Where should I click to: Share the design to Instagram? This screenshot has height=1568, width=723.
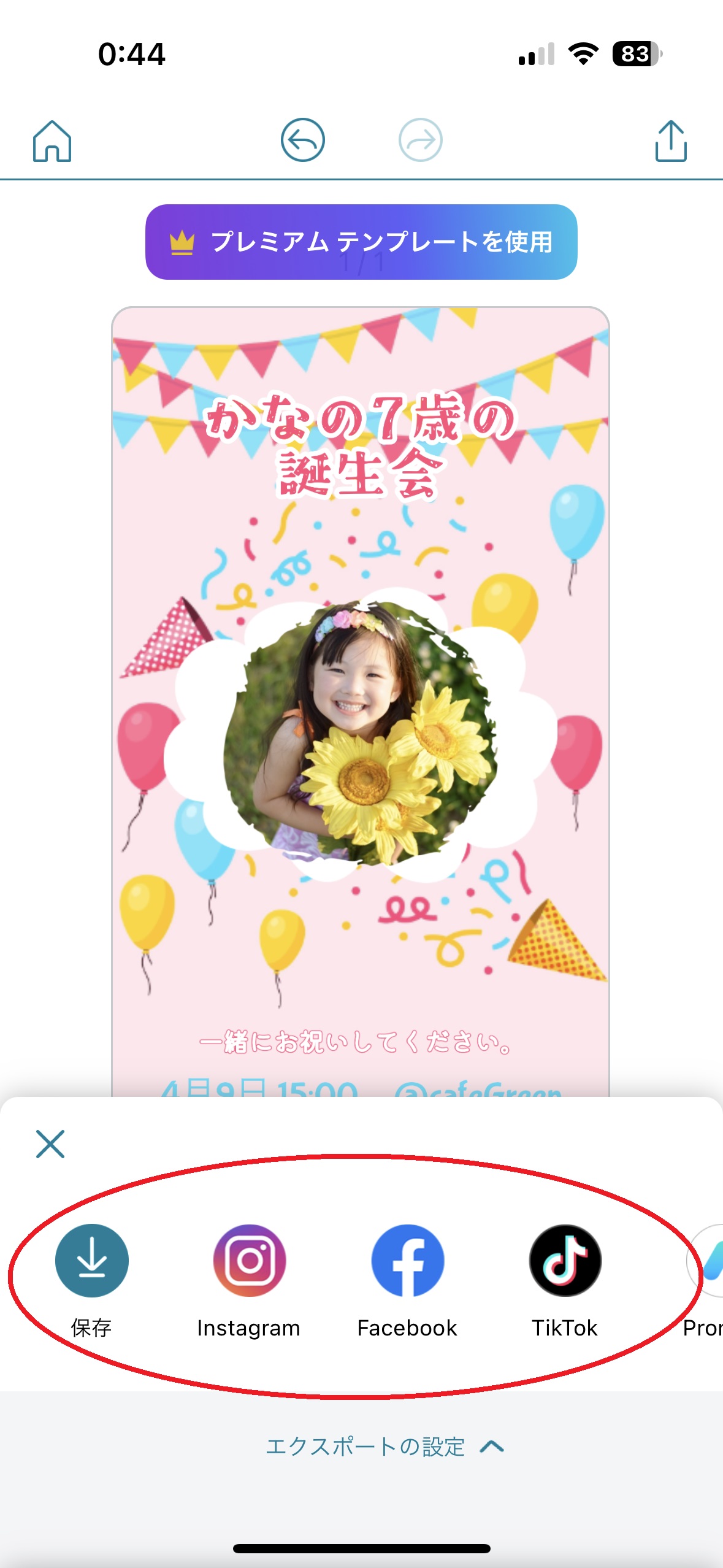tap(249, 1261)
